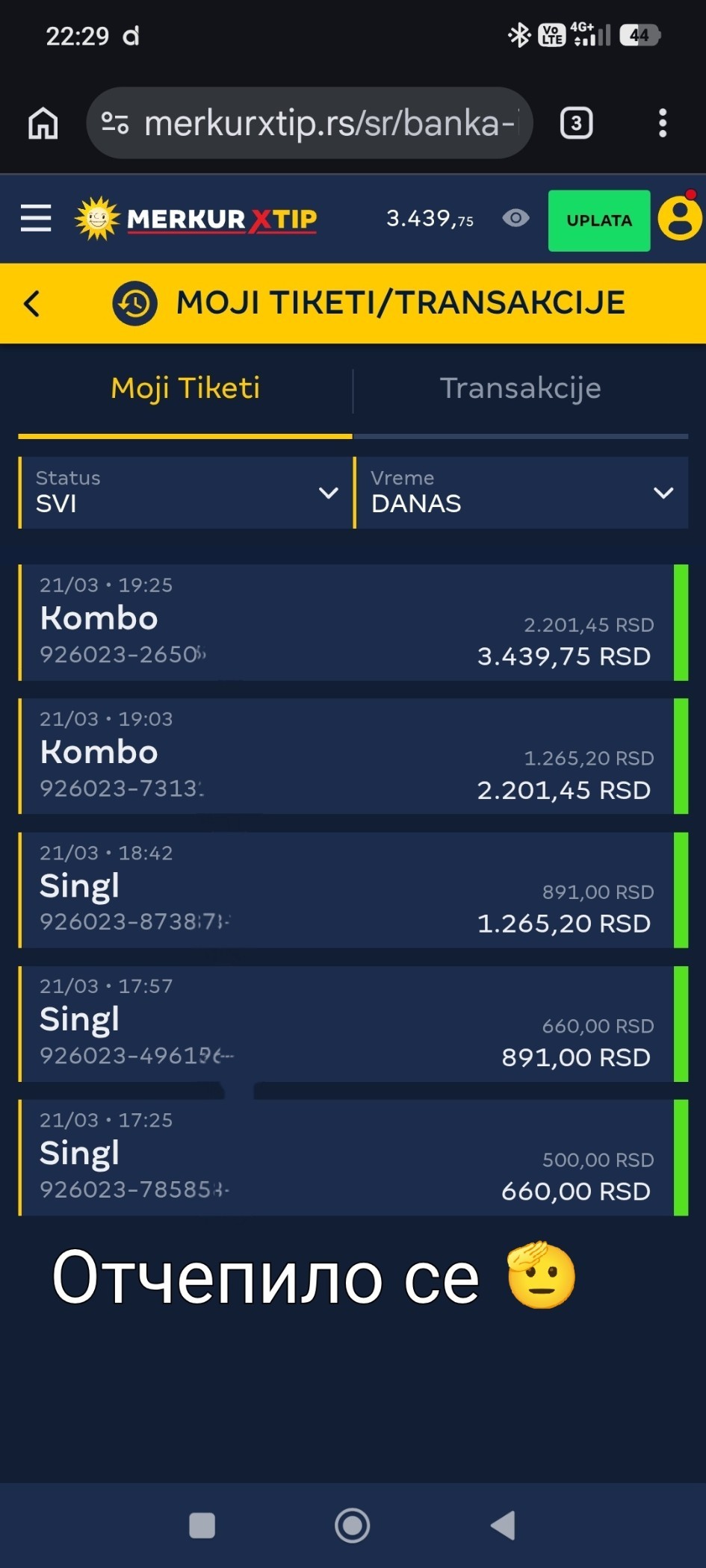
Task: Tap the green UPLATA button
Action: 598,220
